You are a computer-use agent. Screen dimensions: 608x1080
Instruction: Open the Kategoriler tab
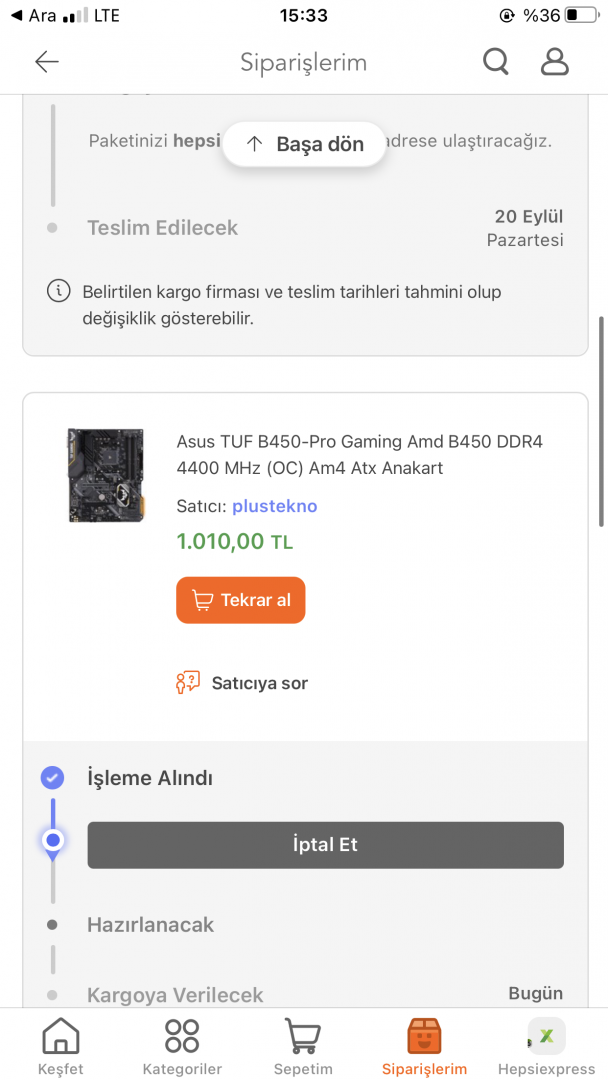pyautogui.click(x=182, y=1046)
